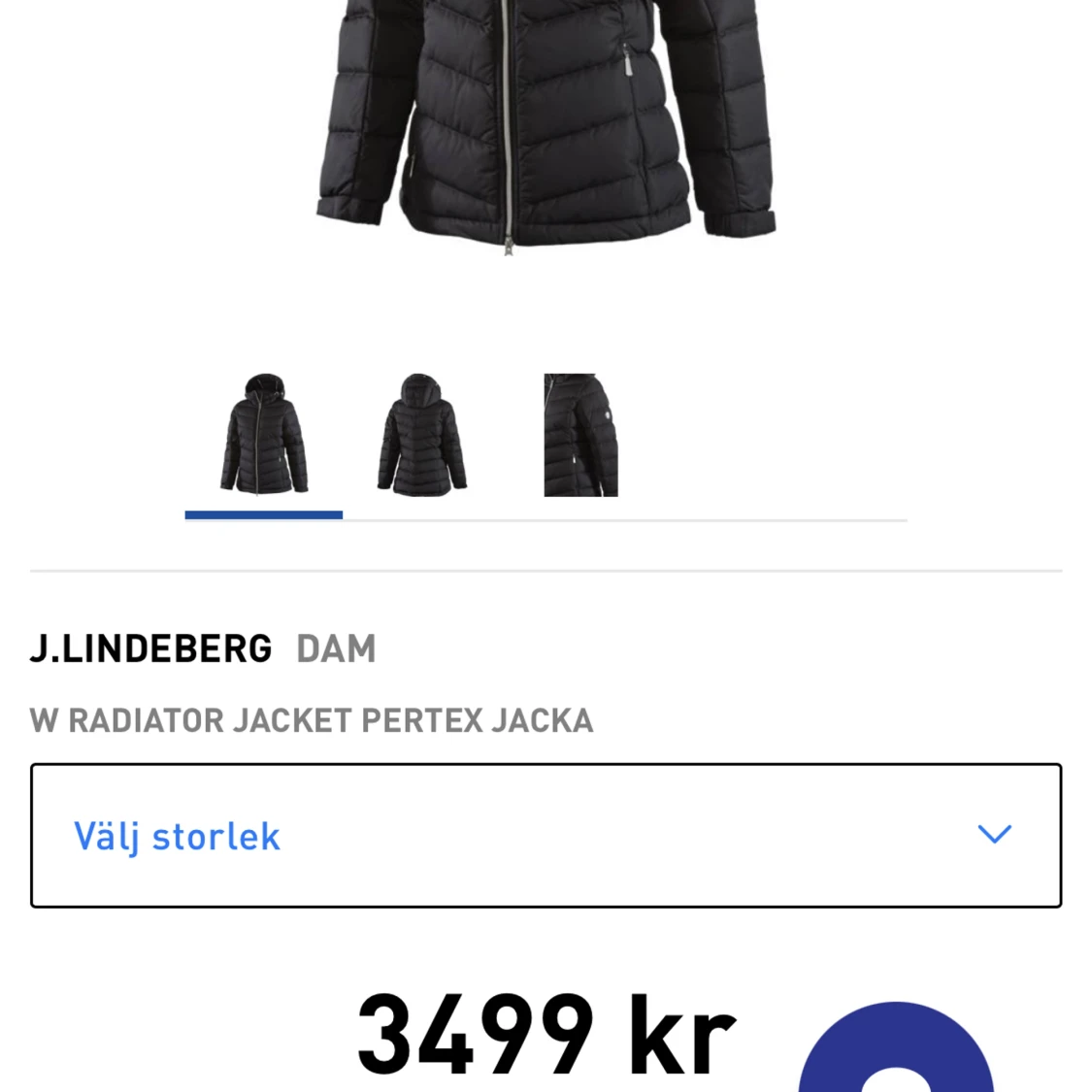The width and height of the screenshot is (1092, 1092).
Task: Tap the large jacket product image
Action: [546, 126]
